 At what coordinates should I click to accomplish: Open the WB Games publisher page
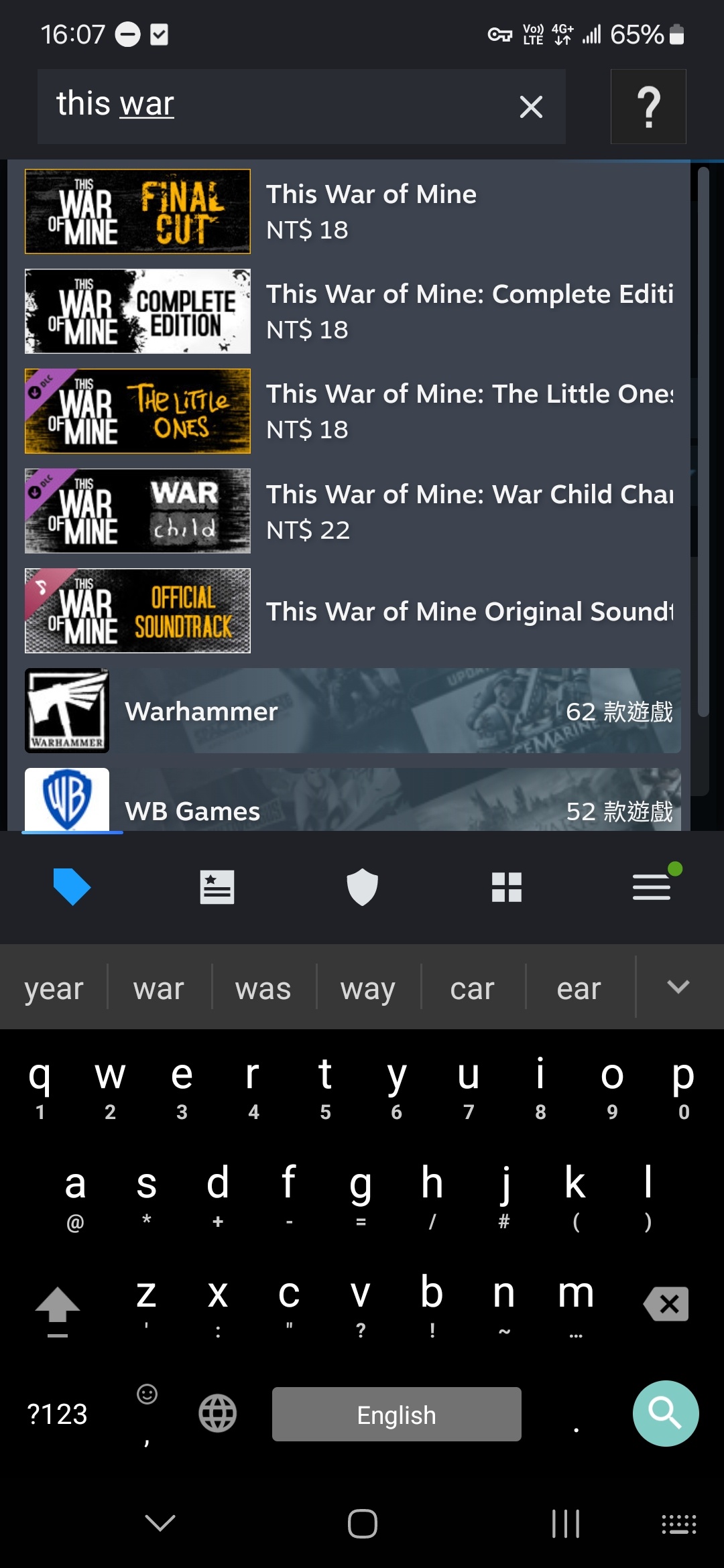point(352,803)
